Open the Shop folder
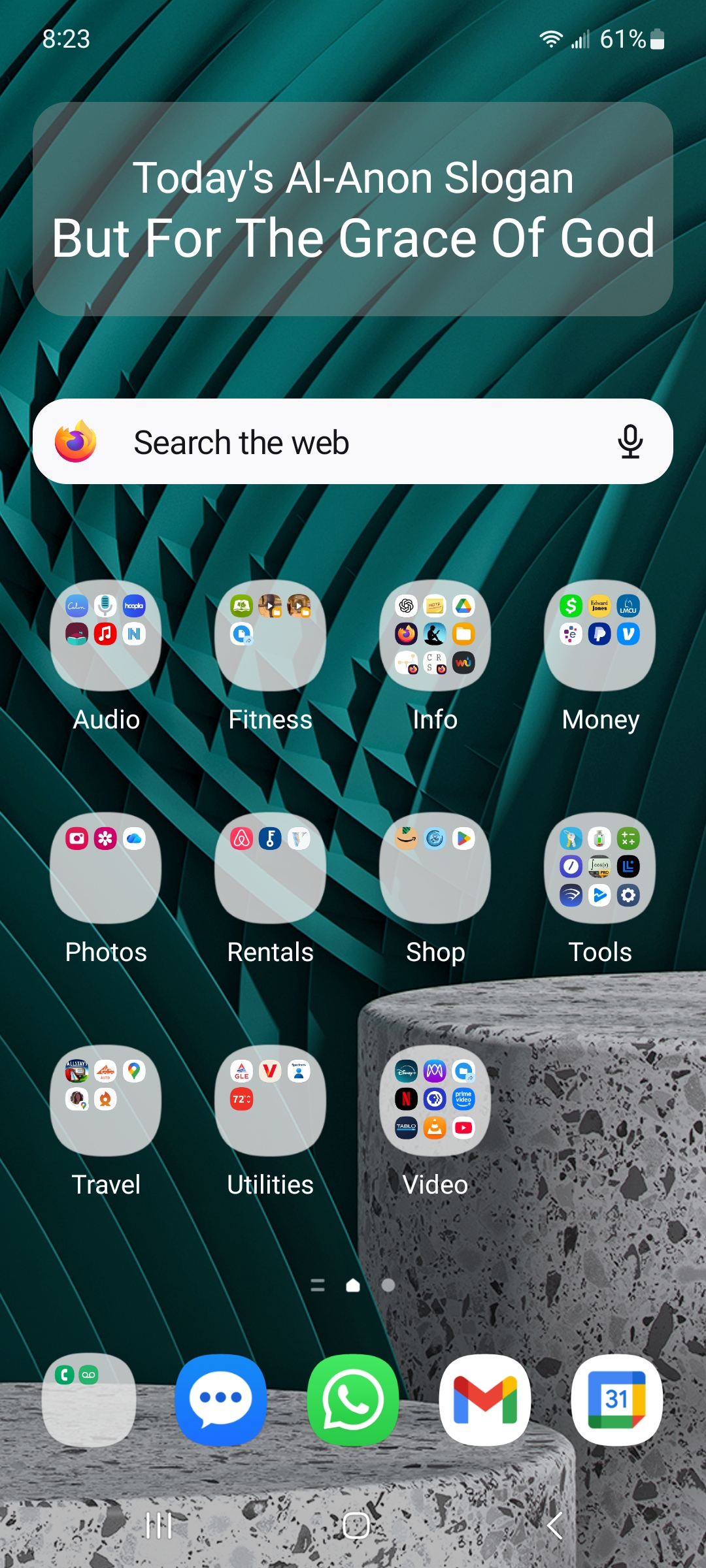 [x=435, y=868]
